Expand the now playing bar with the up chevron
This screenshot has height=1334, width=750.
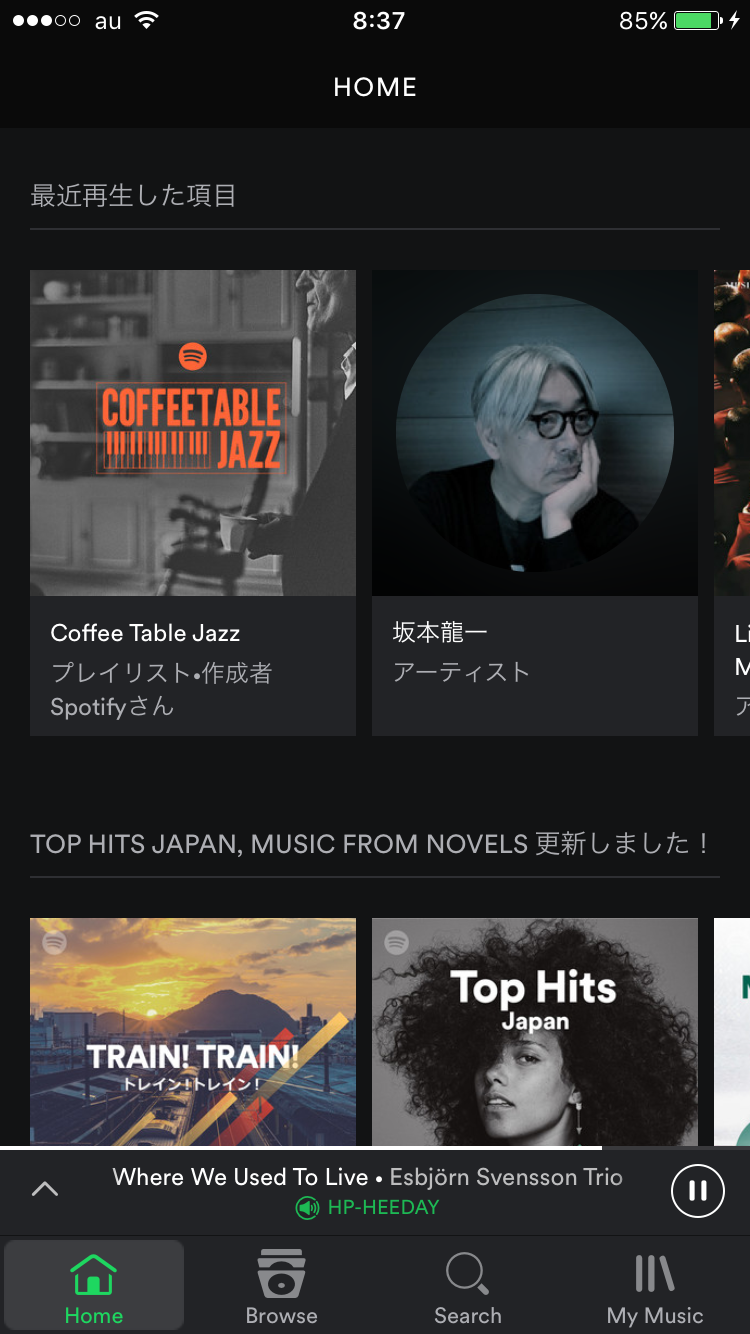tap(45, 1189)
